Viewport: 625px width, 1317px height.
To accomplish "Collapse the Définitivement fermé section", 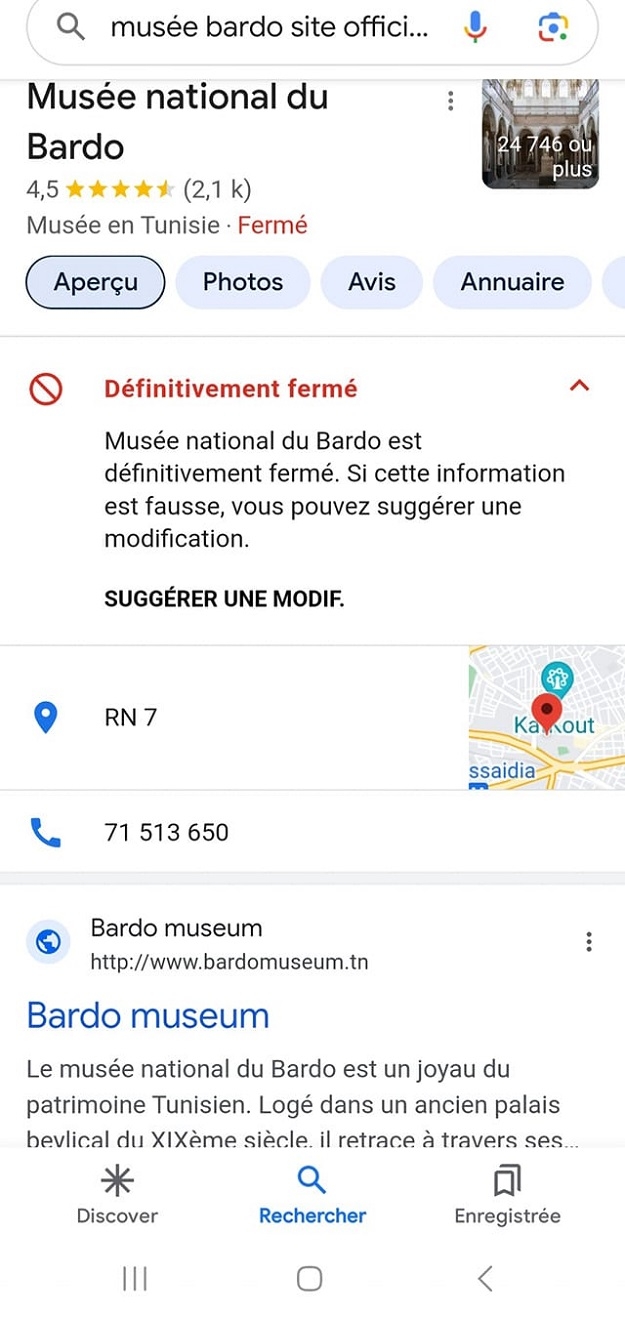I will (x=579, y=387).
